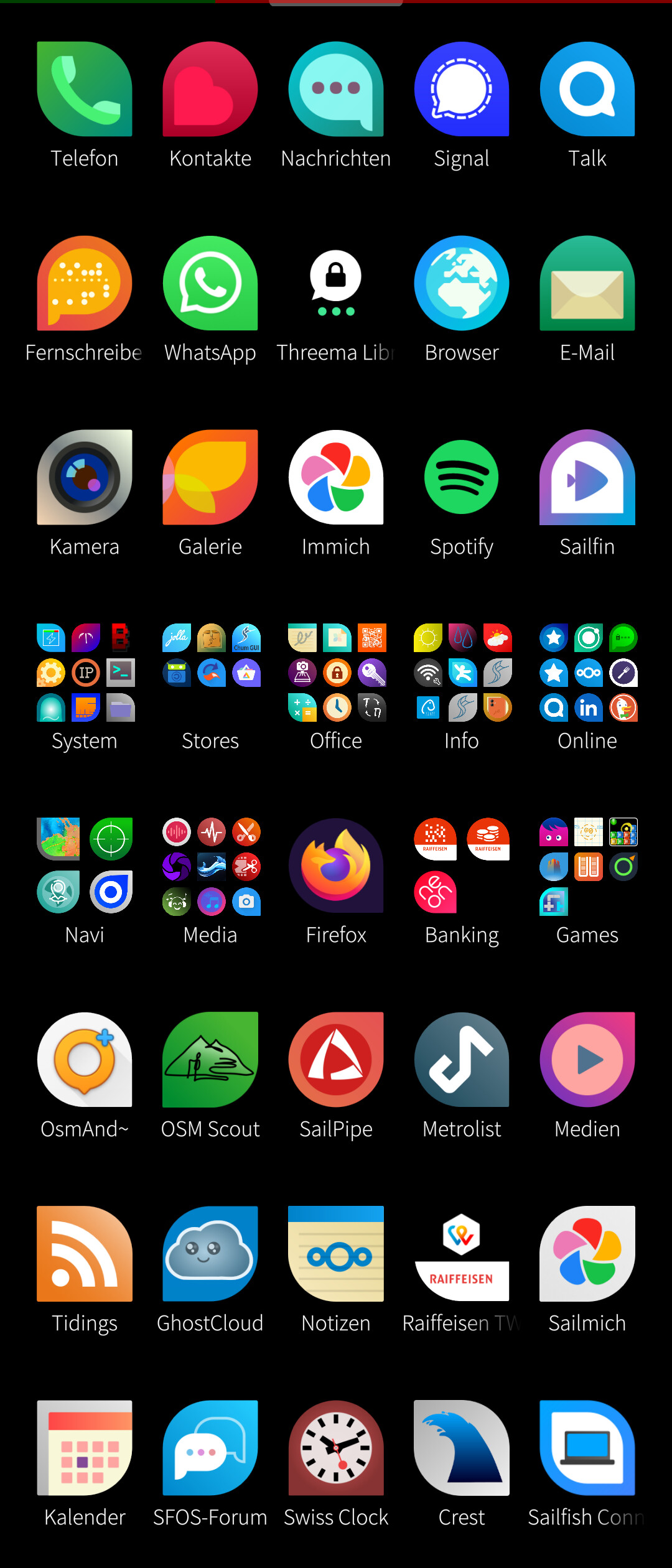Open the E-Mail app
This screenshot has width=672, height=1568.
pyautogui.click(x=587, y=284)
